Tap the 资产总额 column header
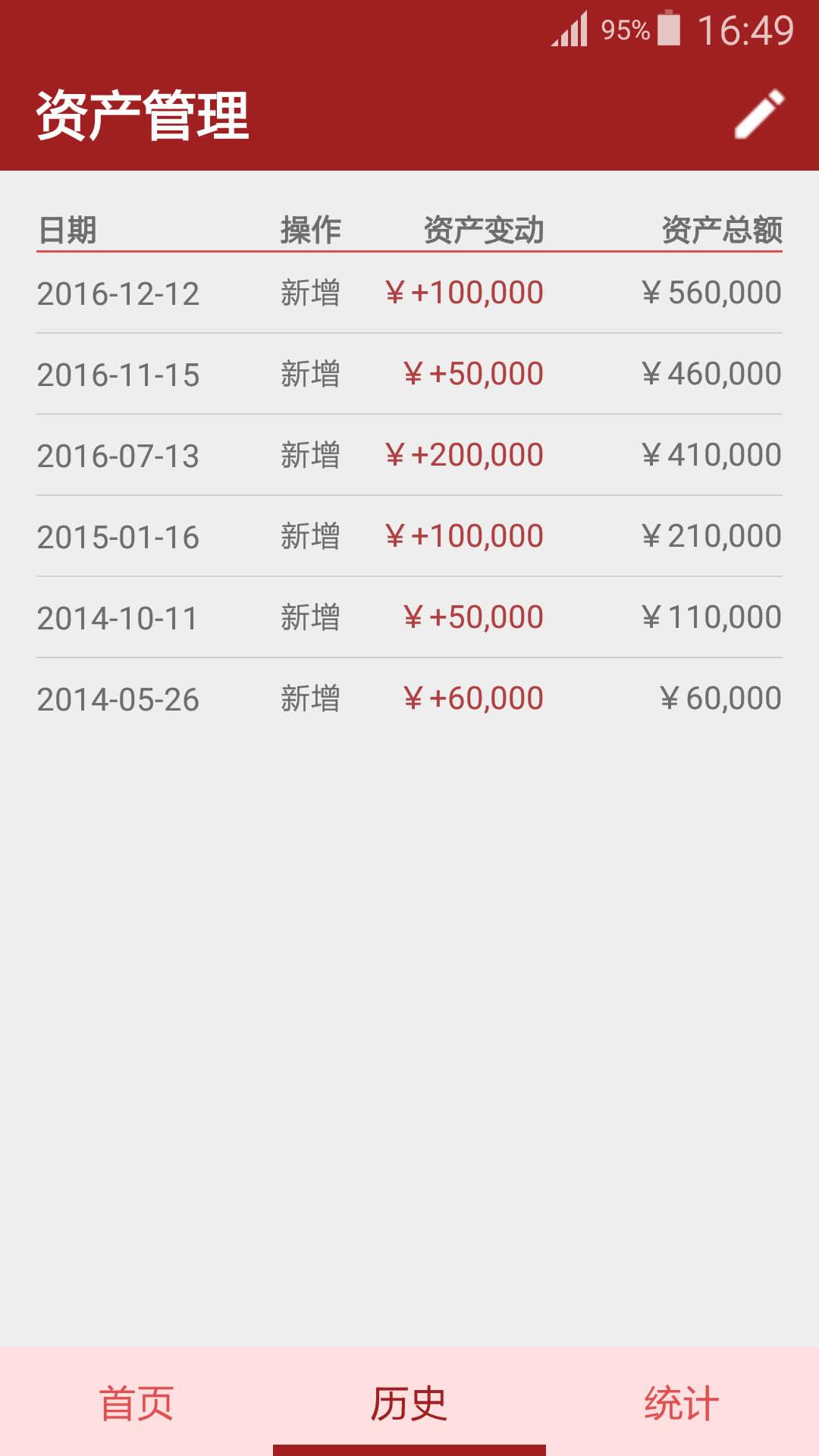The width and height of the screenshot is (819, 1456). 722,229
